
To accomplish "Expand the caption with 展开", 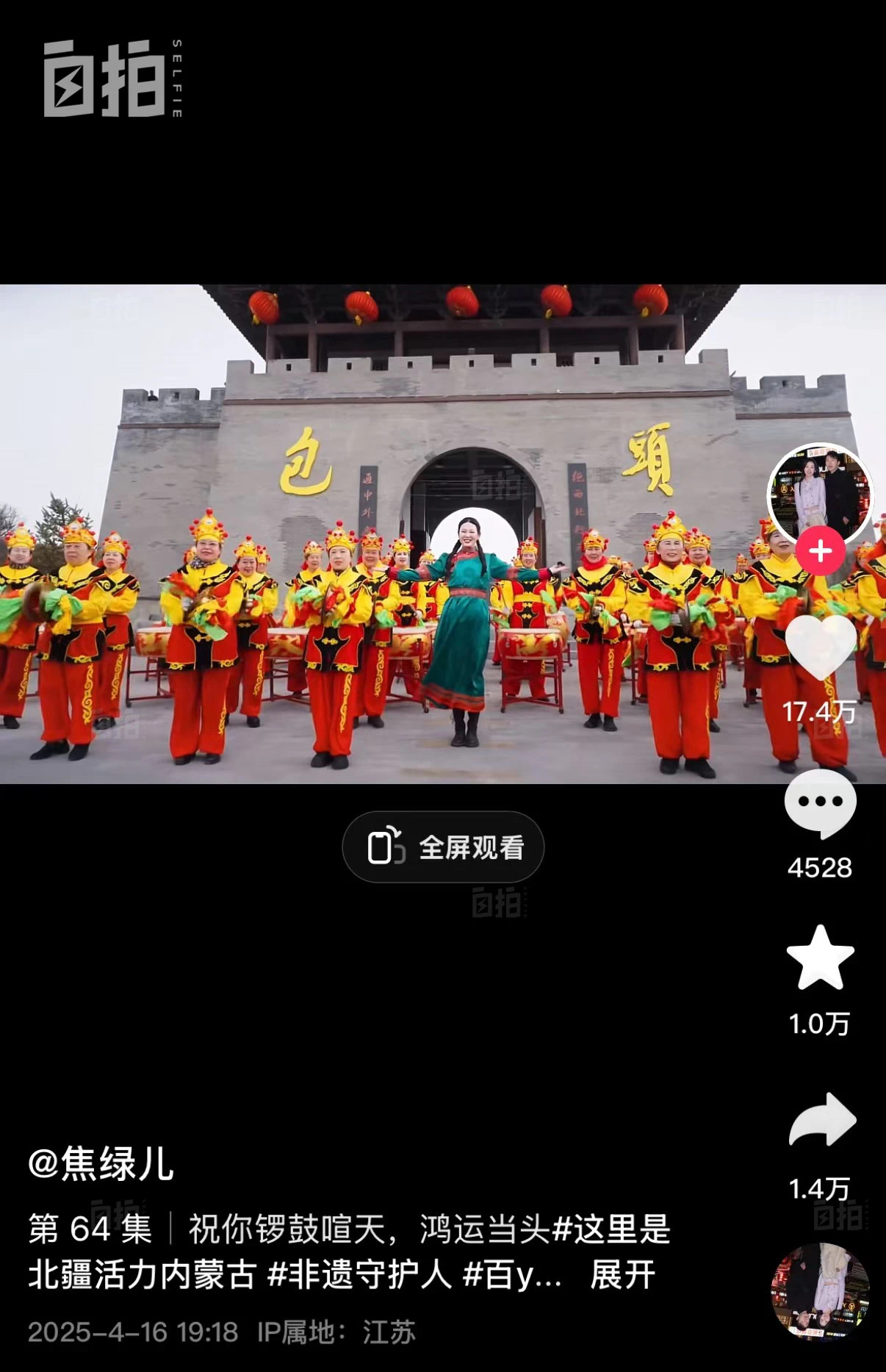I will pos(622,1275).
